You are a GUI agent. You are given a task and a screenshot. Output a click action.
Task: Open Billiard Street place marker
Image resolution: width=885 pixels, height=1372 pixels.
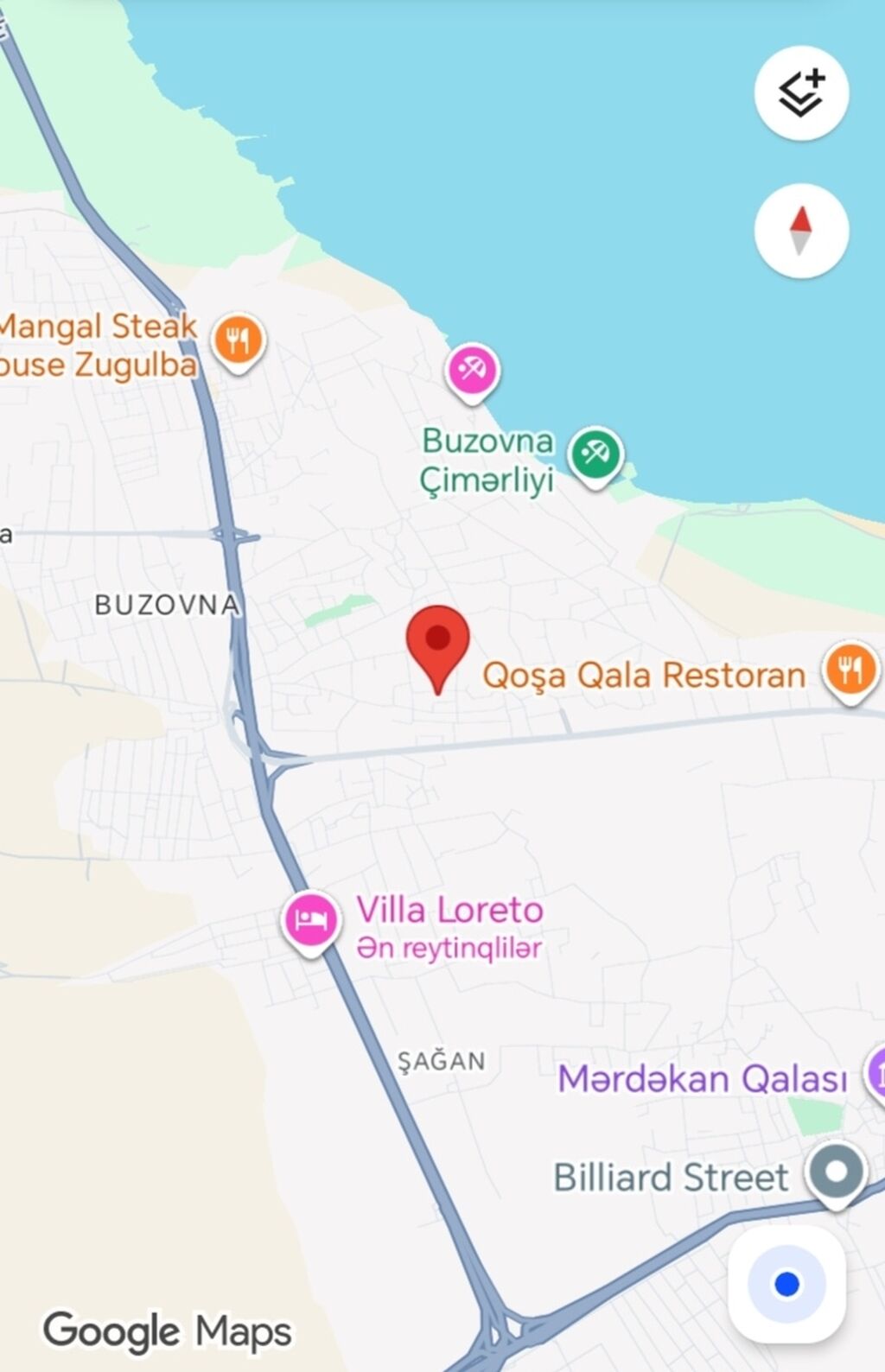click(836, 1172)
